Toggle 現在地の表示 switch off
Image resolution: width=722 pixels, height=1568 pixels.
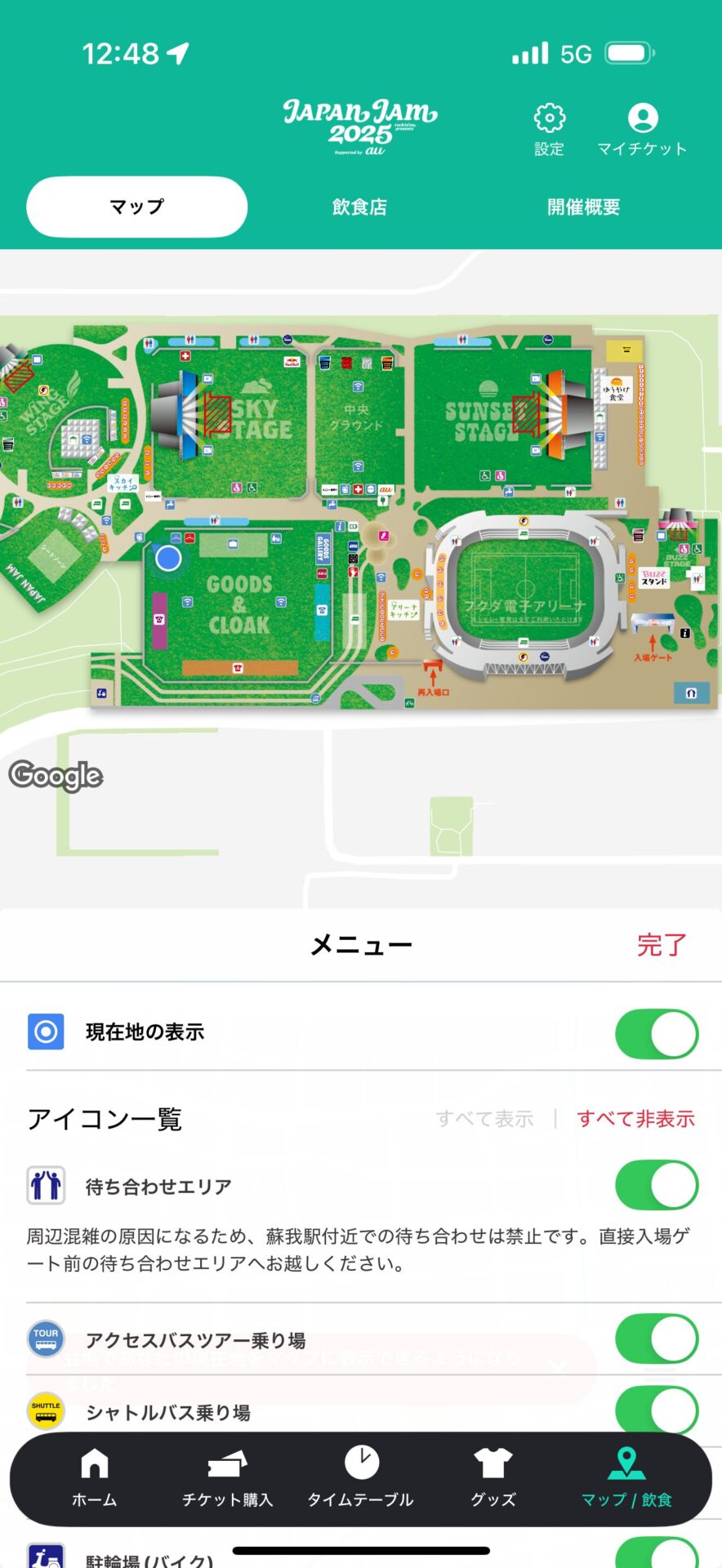coord(657,1033)
